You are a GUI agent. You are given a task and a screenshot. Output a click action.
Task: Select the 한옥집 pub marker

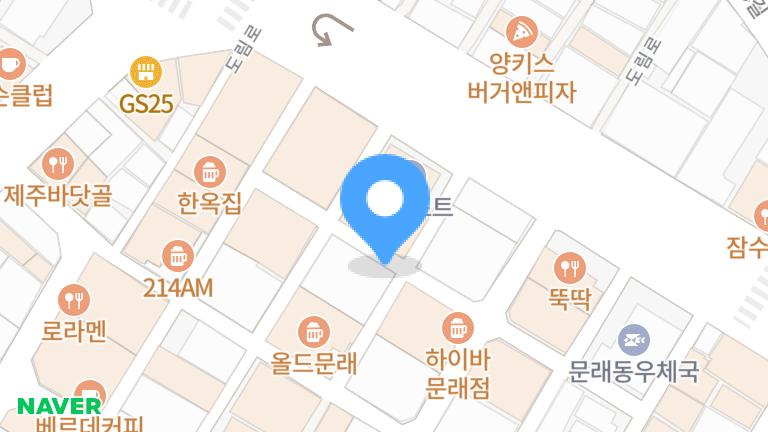tap(209, 172)
